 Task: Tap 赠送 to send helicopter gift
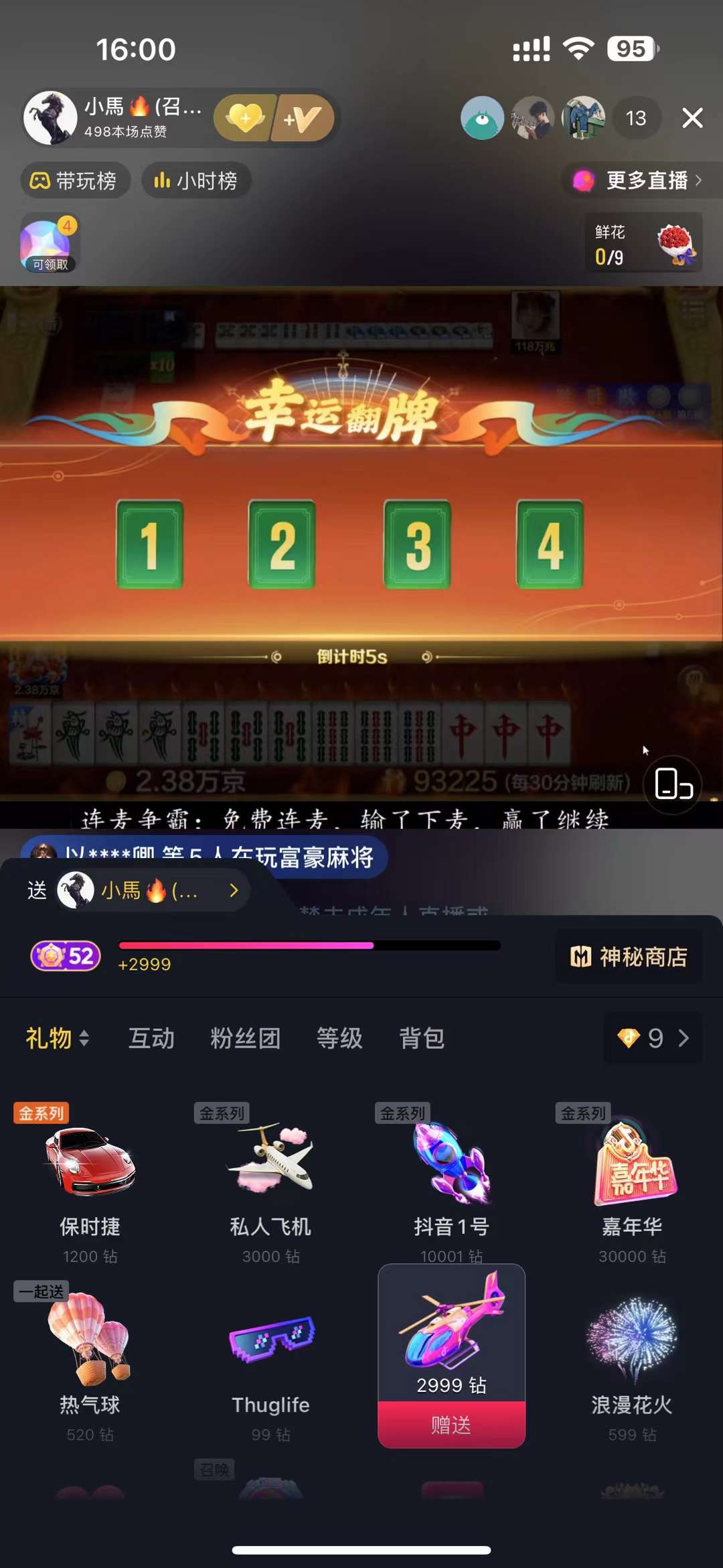(451, 1424)
